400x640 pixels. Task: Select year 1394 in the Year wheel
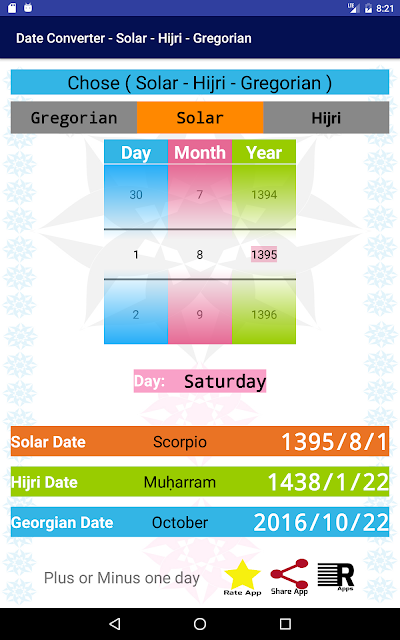click(x=264, y=195)
